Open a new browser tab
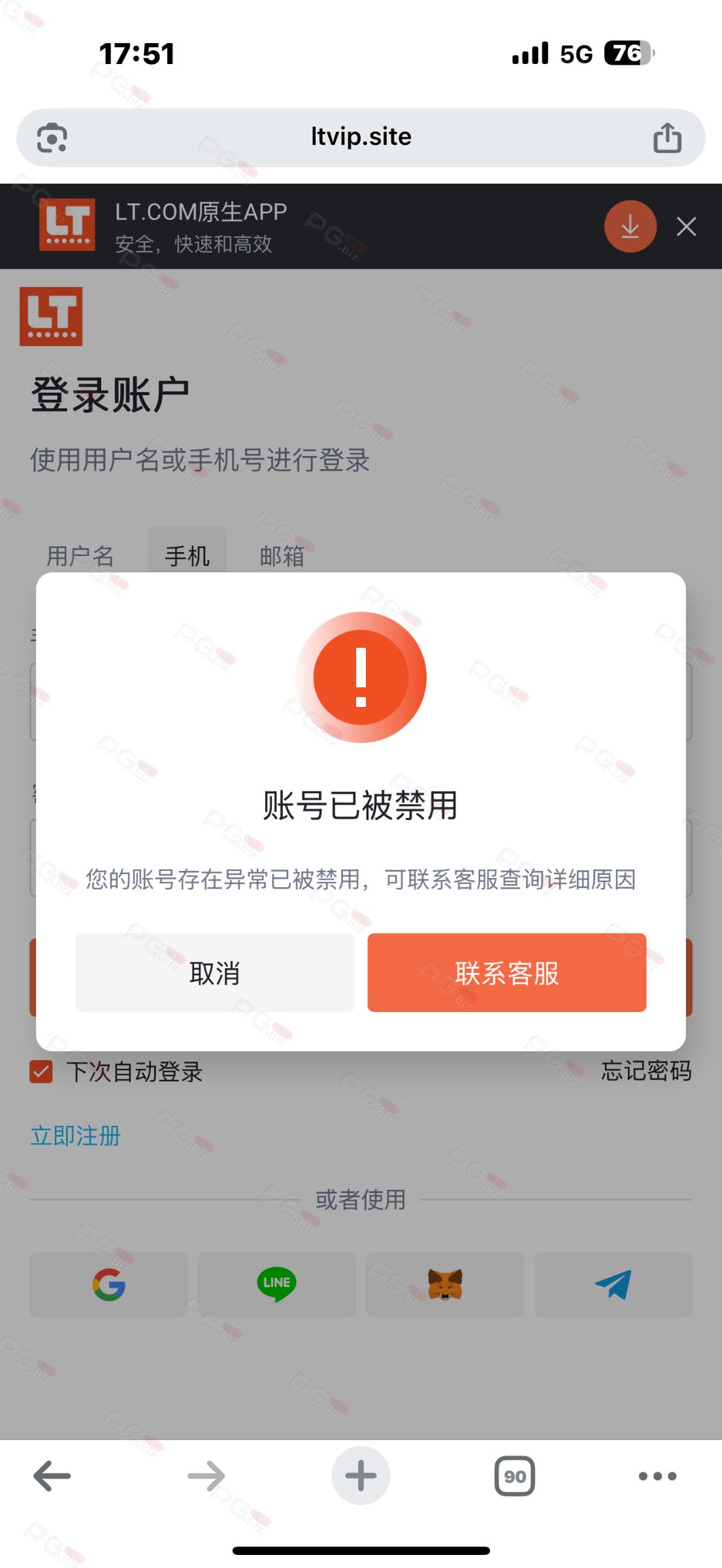The image size is (722, 1568). tap(361, 1475)
